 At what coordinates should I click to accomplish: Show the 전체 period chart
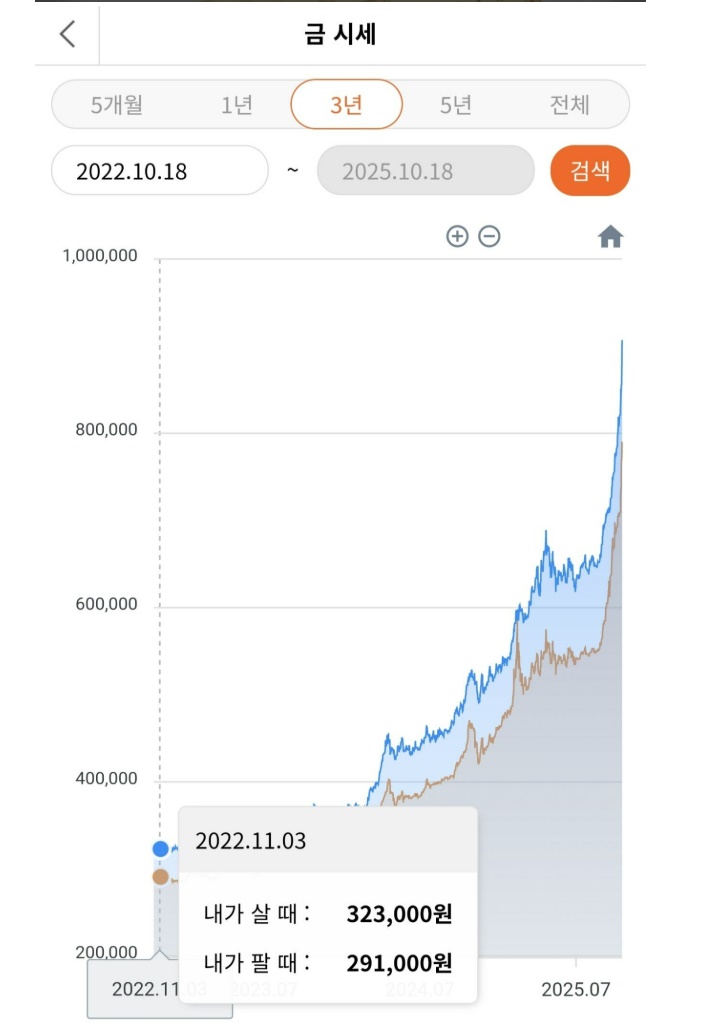coord(570,104)
